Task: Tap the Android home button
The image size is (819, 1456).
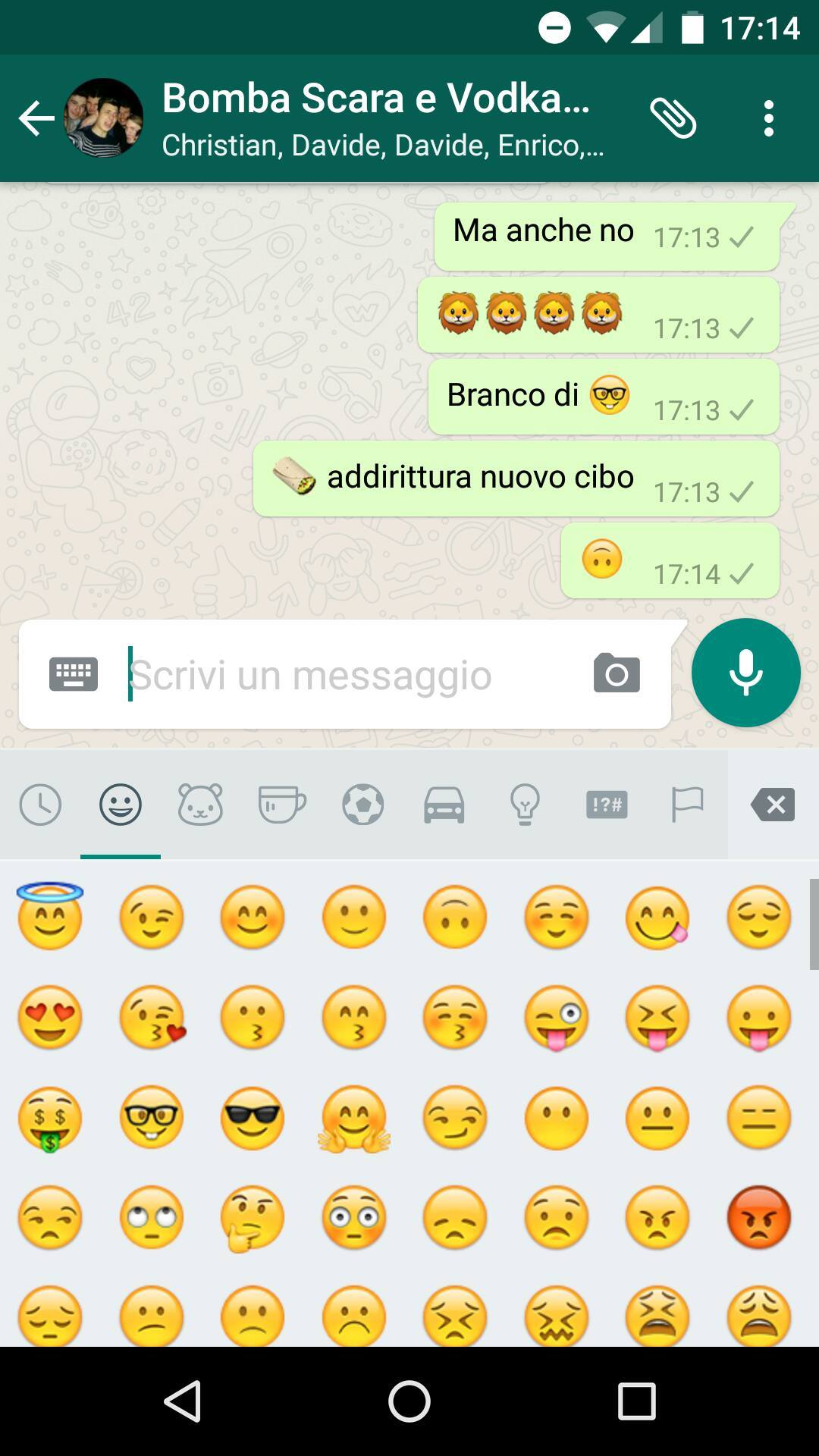Action: pos(409,1401)
